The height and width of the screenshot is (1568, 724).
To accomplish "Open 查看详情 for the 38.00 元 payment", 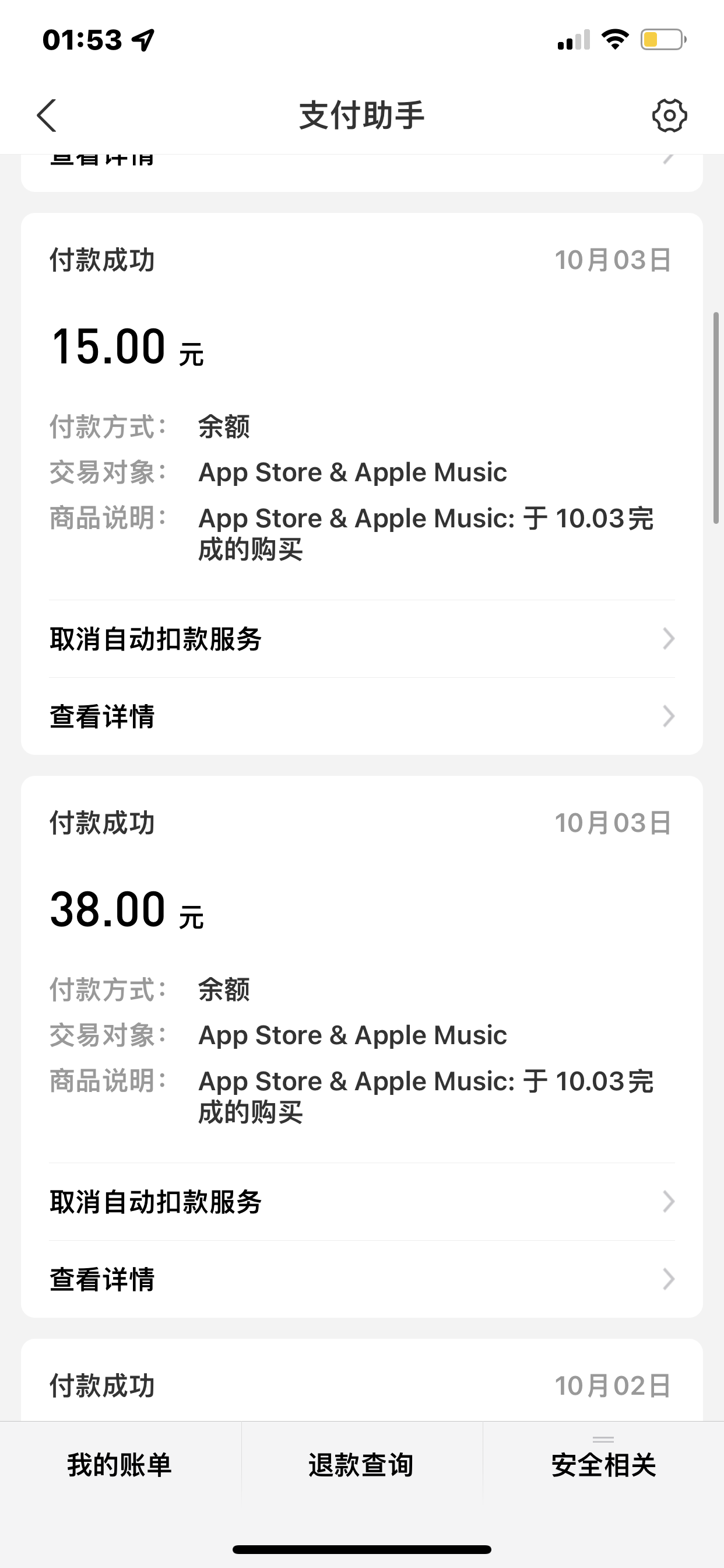I will coord(361,1279).
